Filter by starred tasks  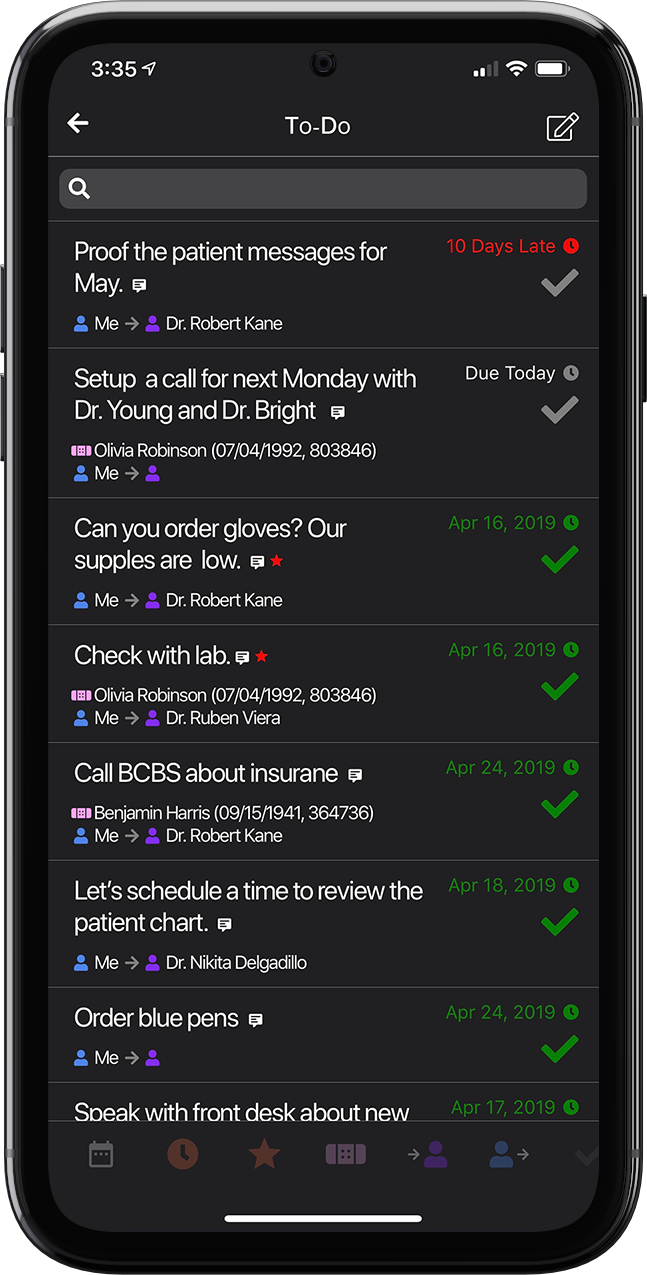click(x=264, y=1154)
